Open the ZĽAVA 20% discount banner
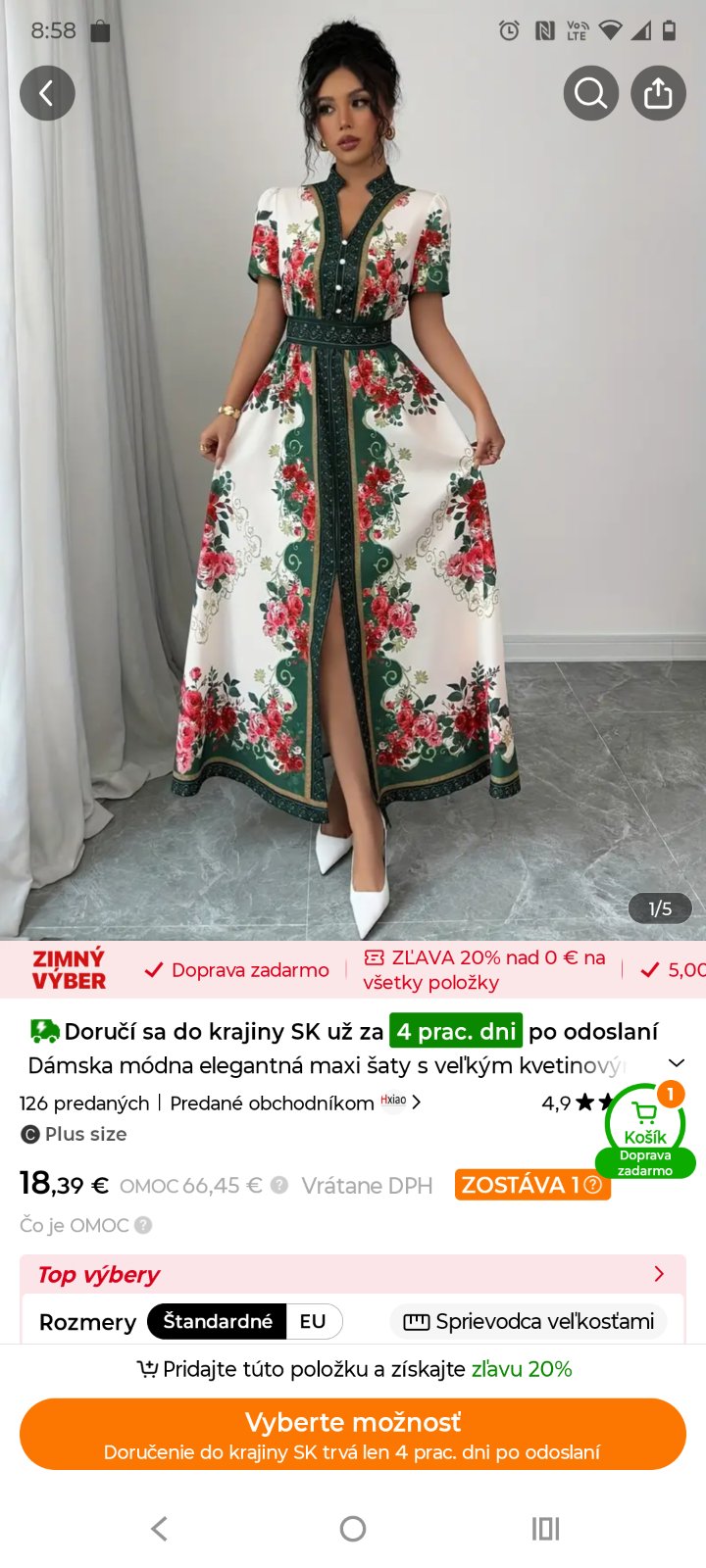706x1568 pixels. 483,969
